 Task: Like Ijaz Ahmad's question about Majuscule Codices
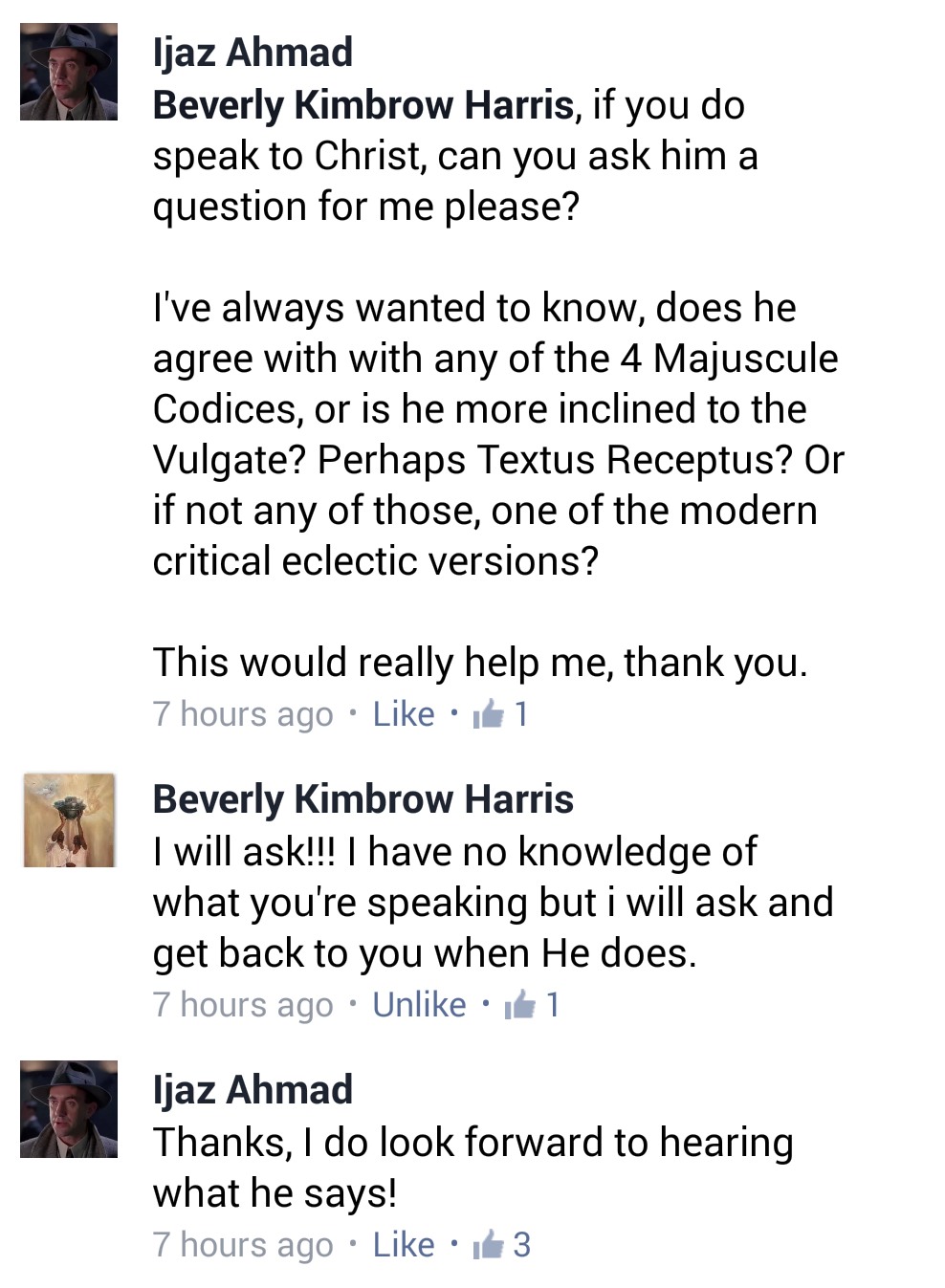(403, 714)
